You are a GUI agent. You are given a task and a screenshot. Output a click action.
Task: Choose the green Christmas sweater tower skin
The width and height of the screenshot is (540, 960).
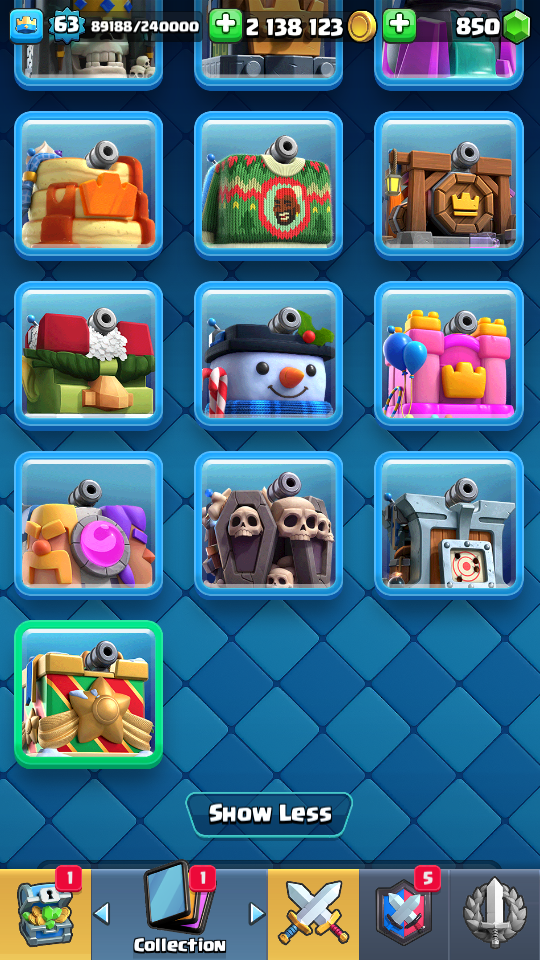coord(268,186)
